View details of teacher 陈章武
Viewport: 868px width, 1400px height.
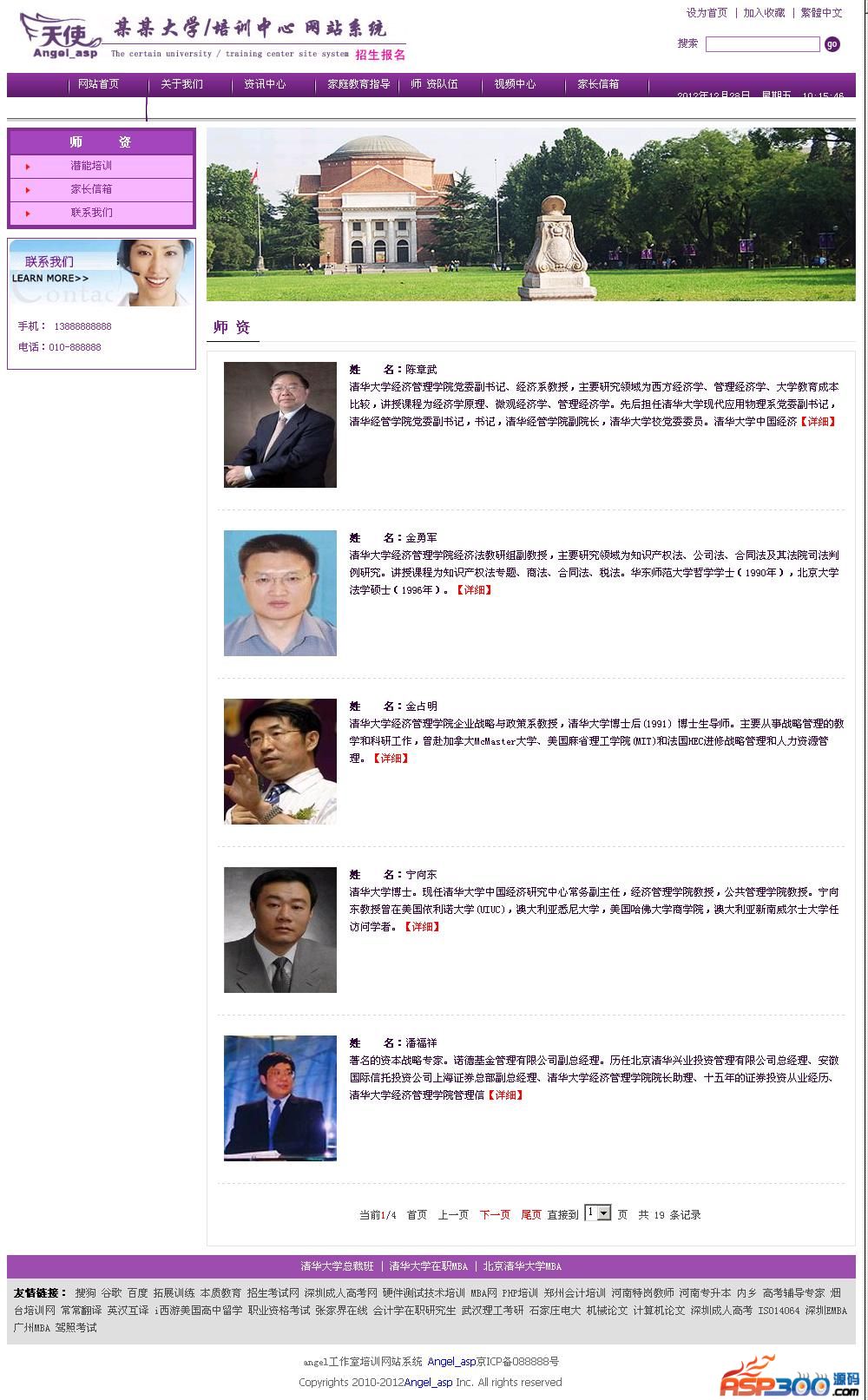(818, 422)
